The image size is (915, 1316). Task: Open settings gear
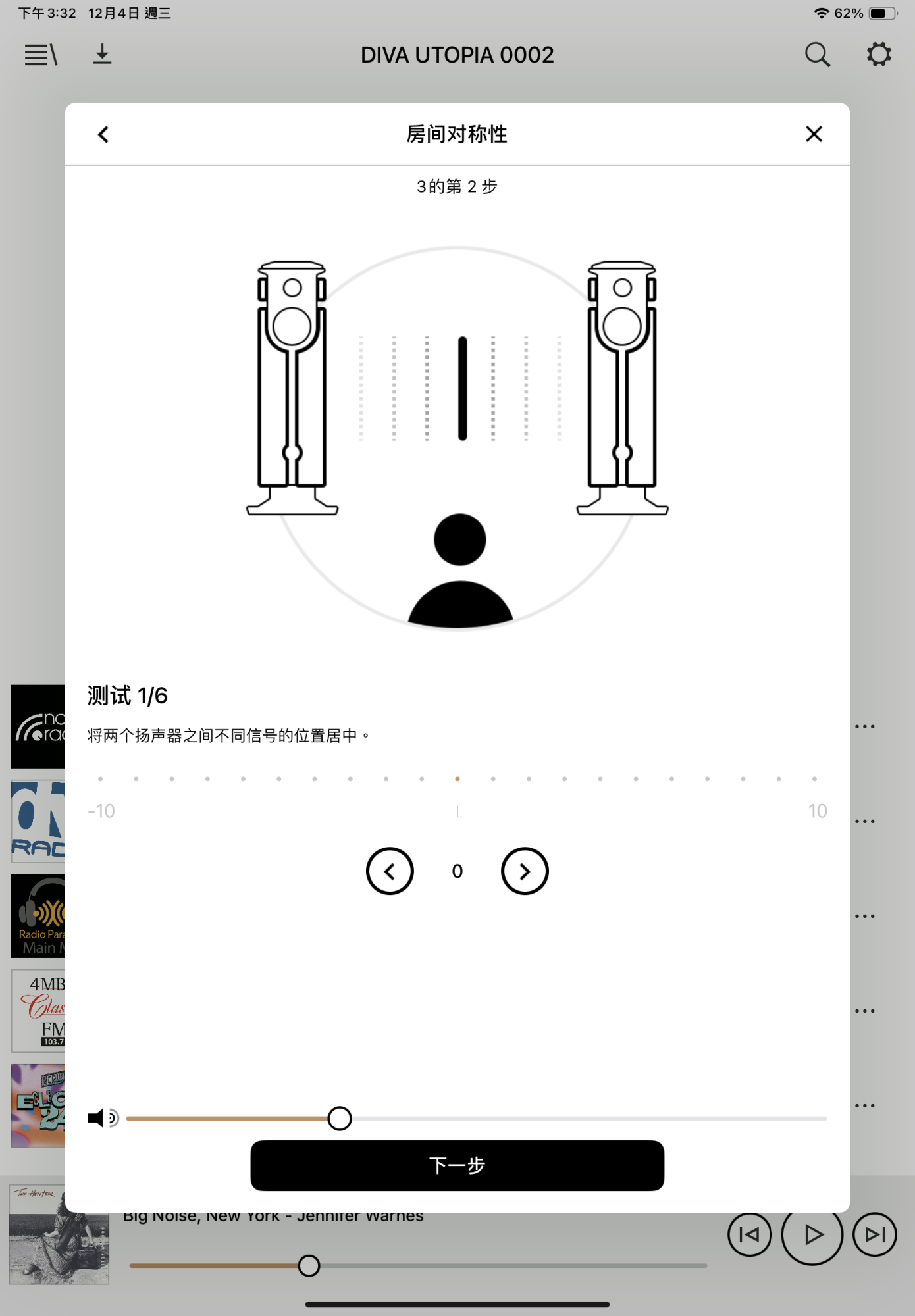[x=879, y=55]
